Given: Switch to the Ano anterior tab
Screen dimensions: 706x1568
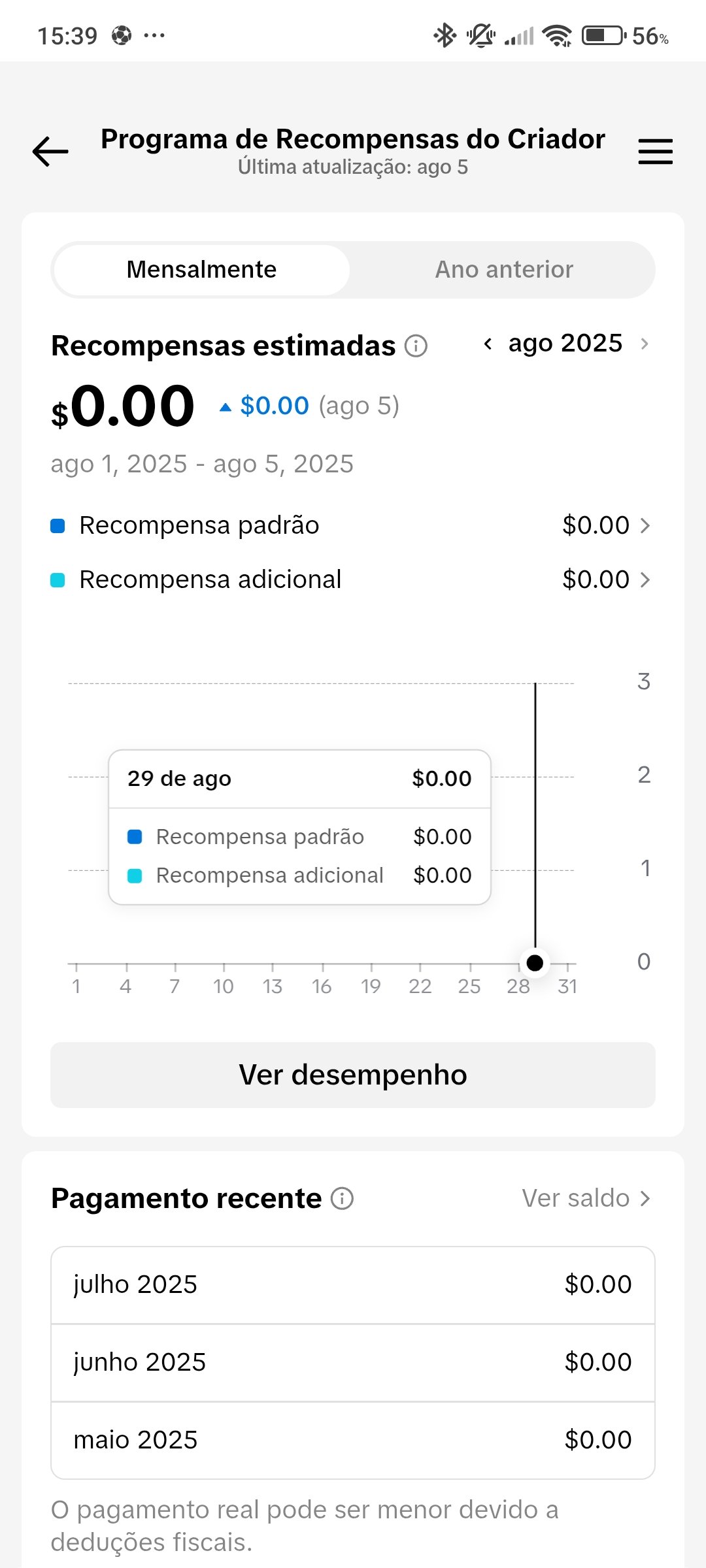Looking at the screenshot, I should coord(504,270).
